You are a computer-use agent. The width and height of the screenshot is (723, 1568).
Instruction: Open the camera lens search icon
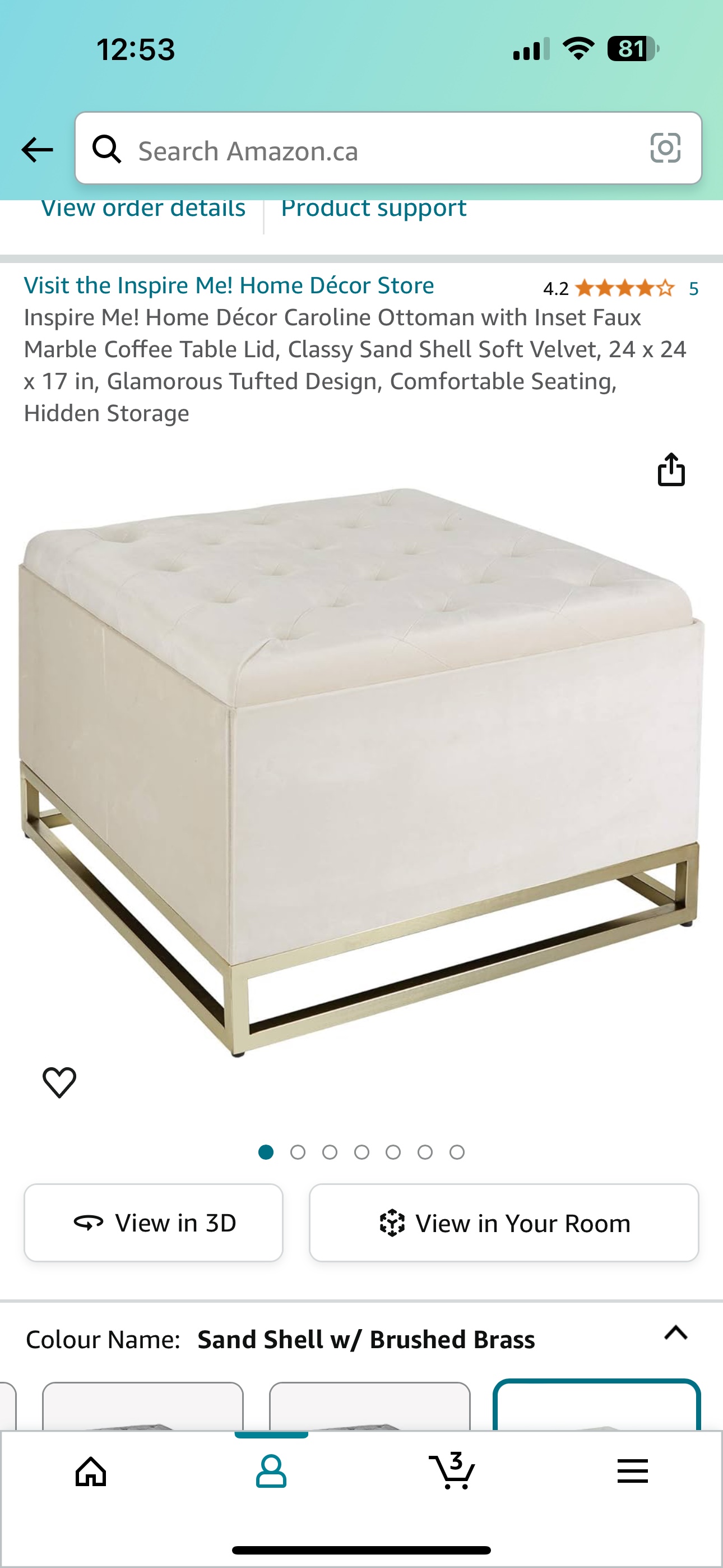pyautogui.click(x=665, y=148)
